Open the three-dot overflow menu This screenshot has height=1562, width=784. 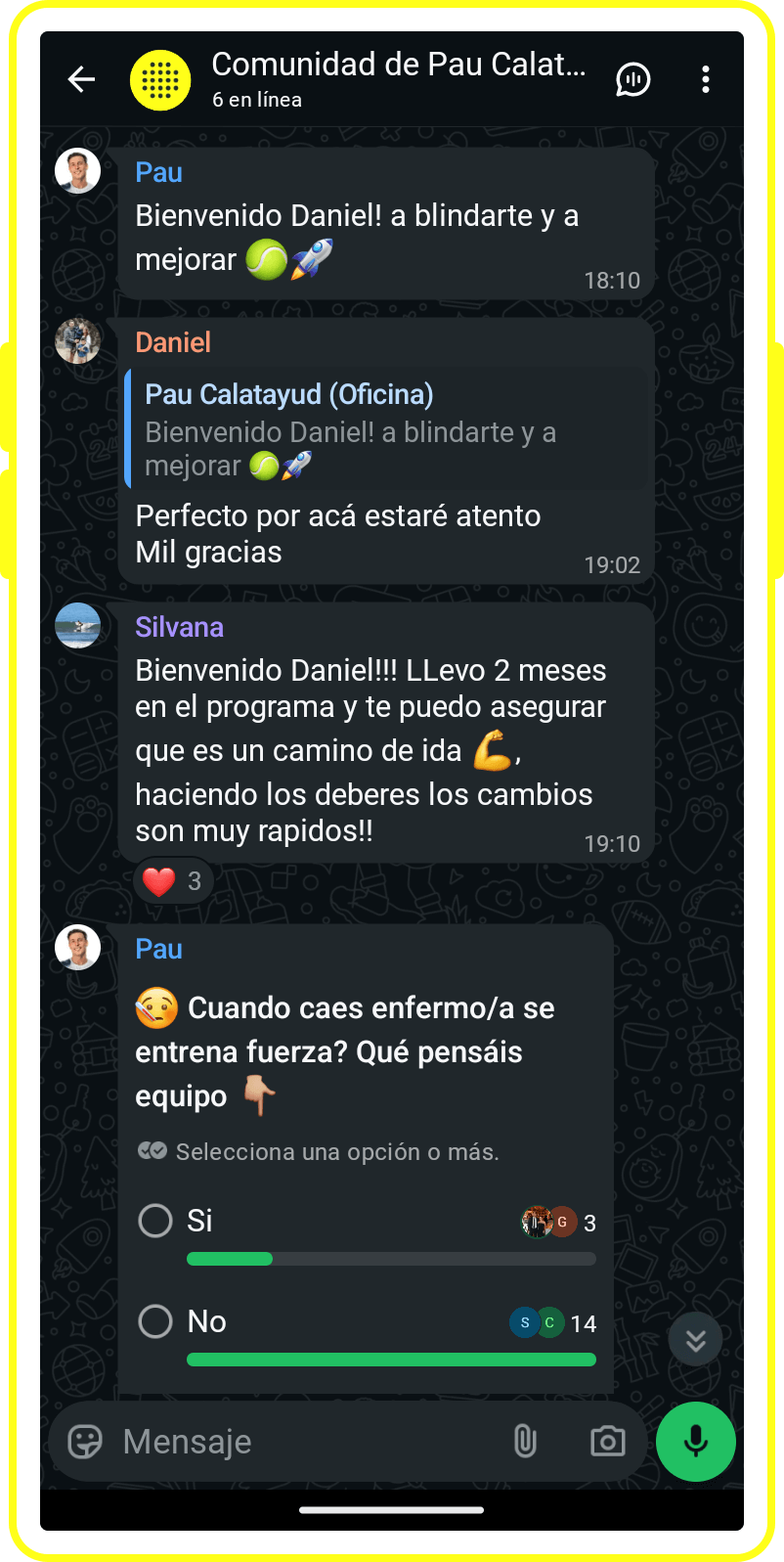coord(705,80)
